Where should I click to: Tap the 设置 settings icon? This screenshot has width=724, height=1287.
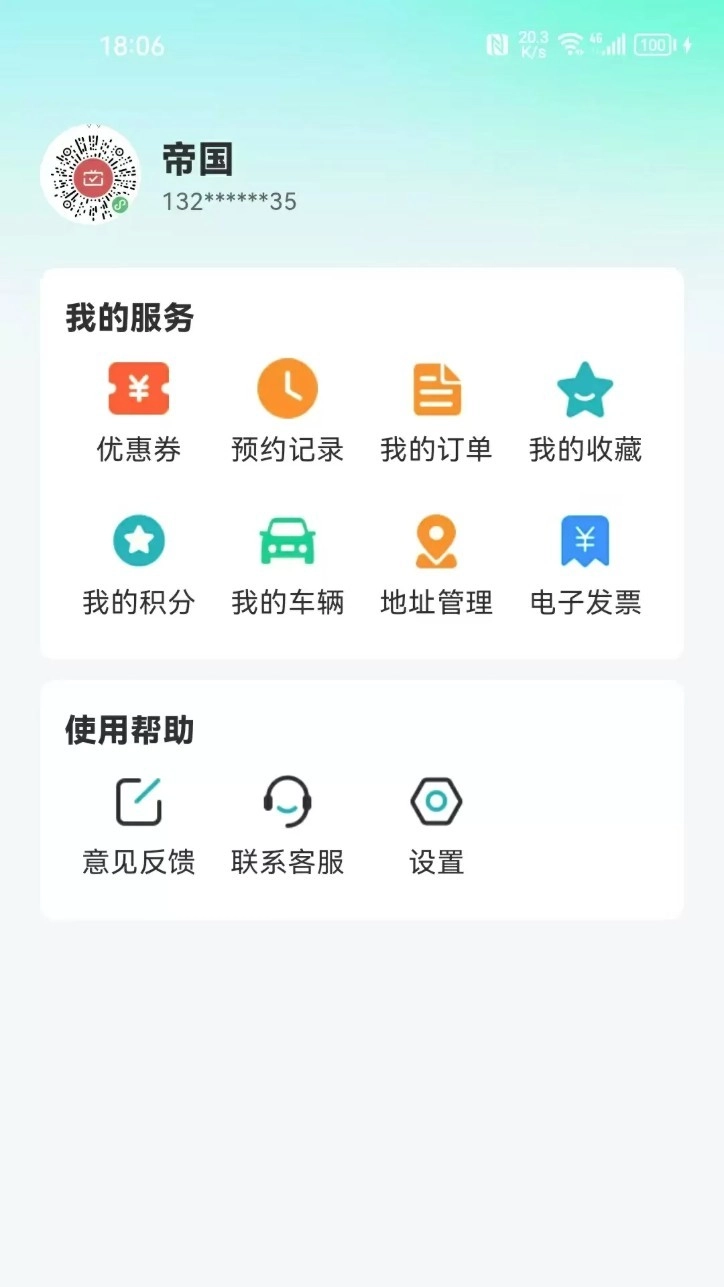(x=436, y=799)
